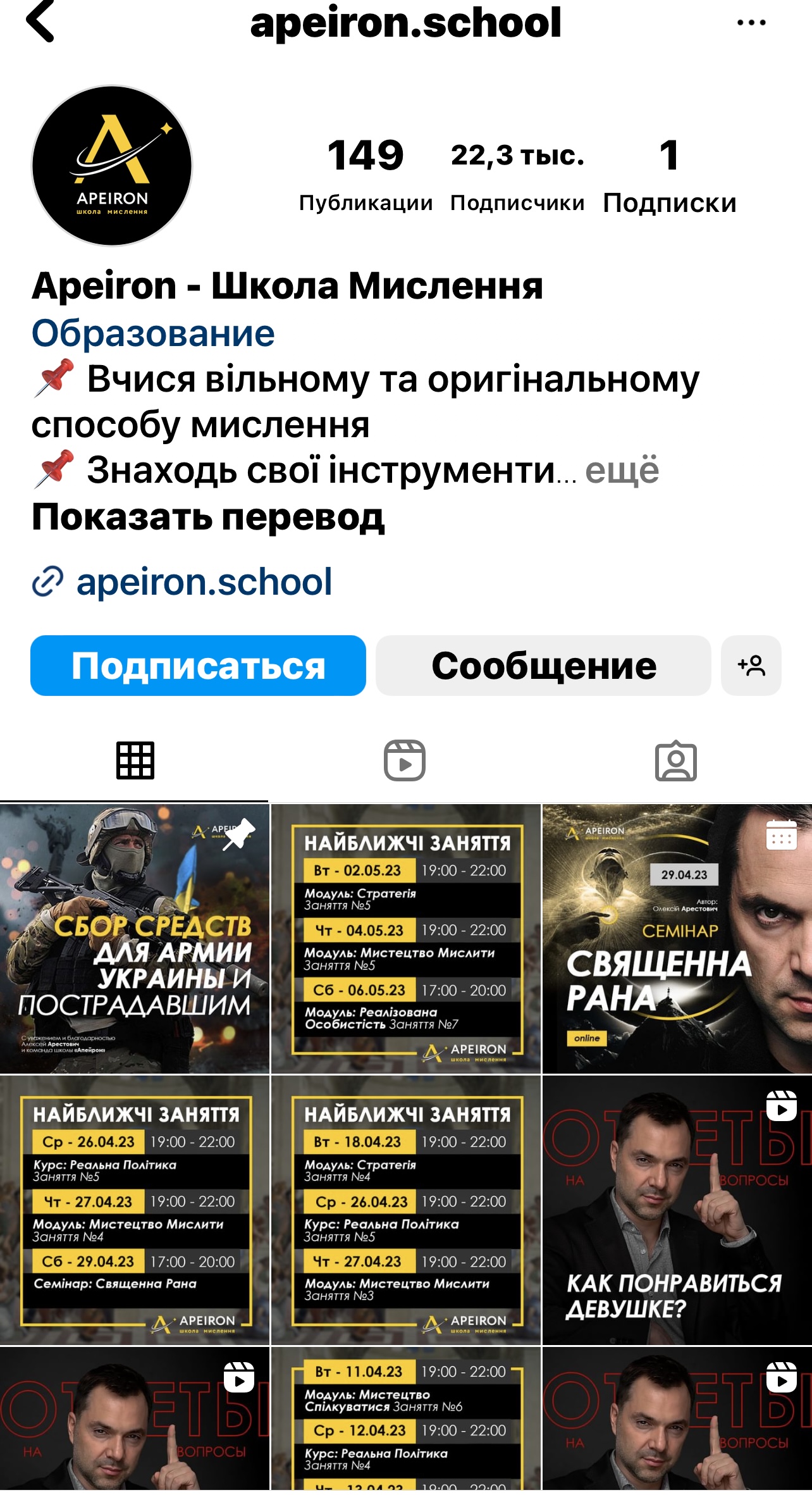Expand the bio with ещё
Screen dimensions: 812x1495
(622, 471)
